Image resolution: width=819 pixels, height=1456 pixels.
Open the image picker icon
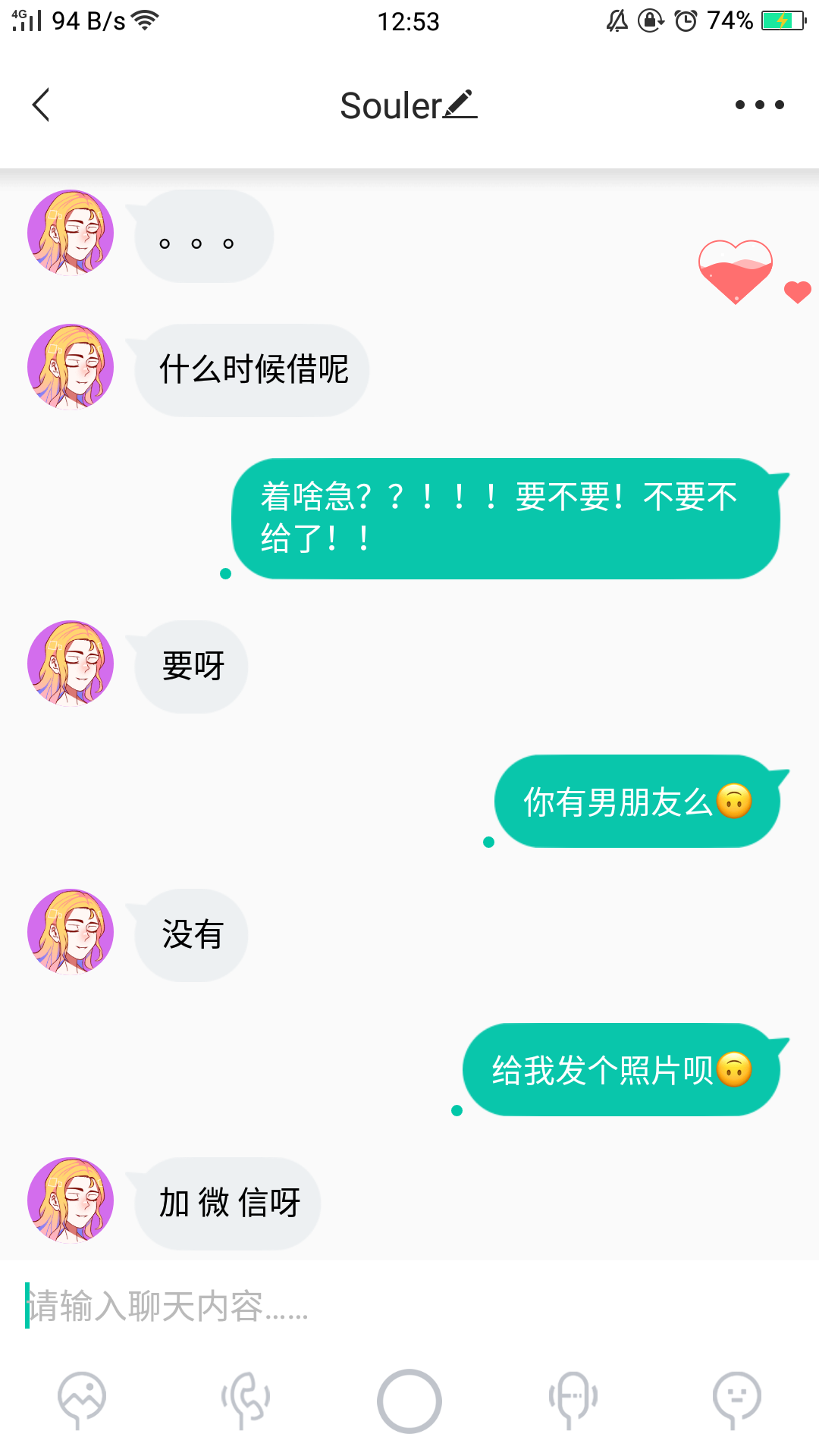click(82, 1400)
